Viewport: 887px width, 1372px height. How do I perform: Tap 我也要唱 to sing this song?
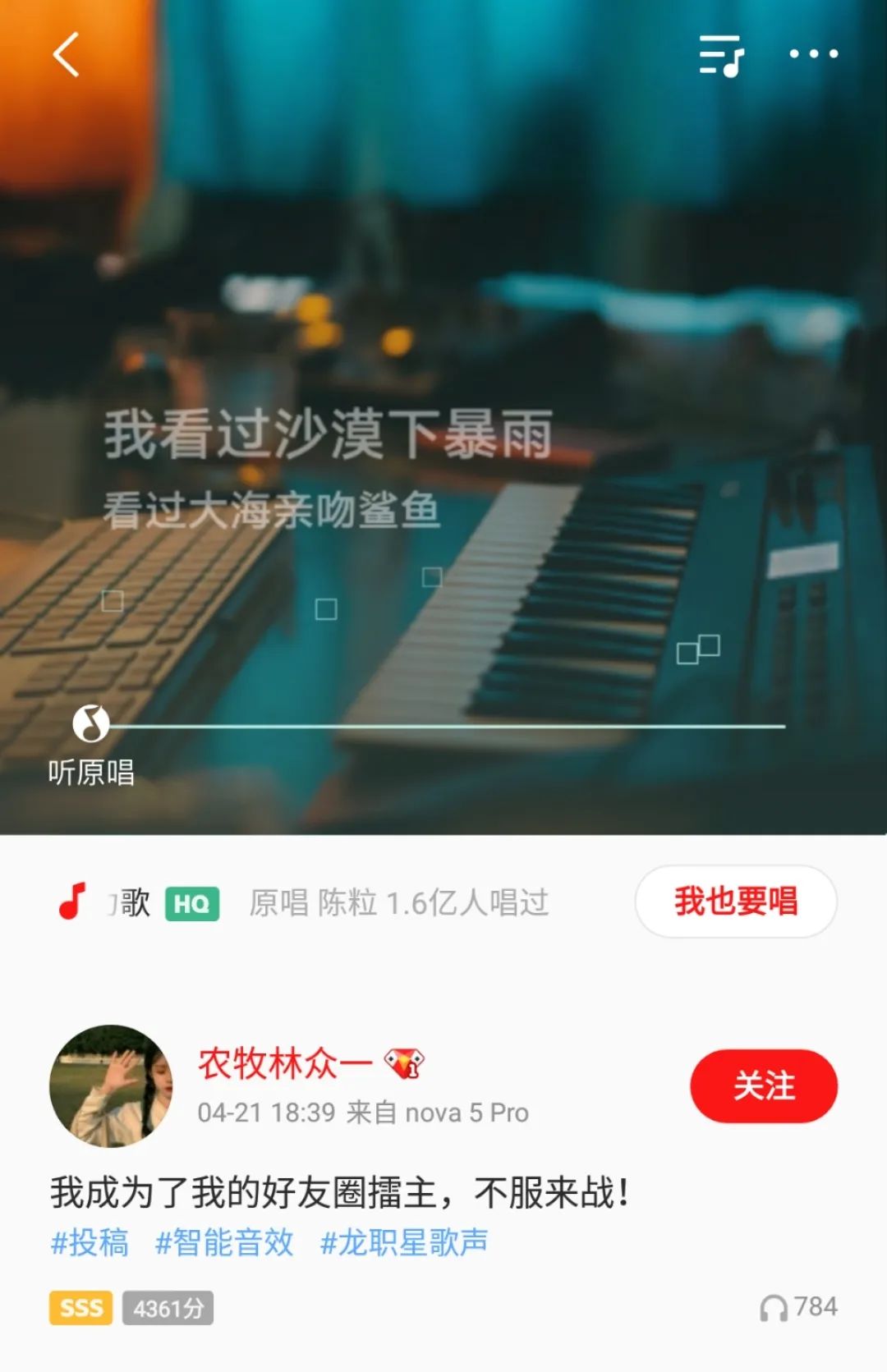click(x=735, y=902)
